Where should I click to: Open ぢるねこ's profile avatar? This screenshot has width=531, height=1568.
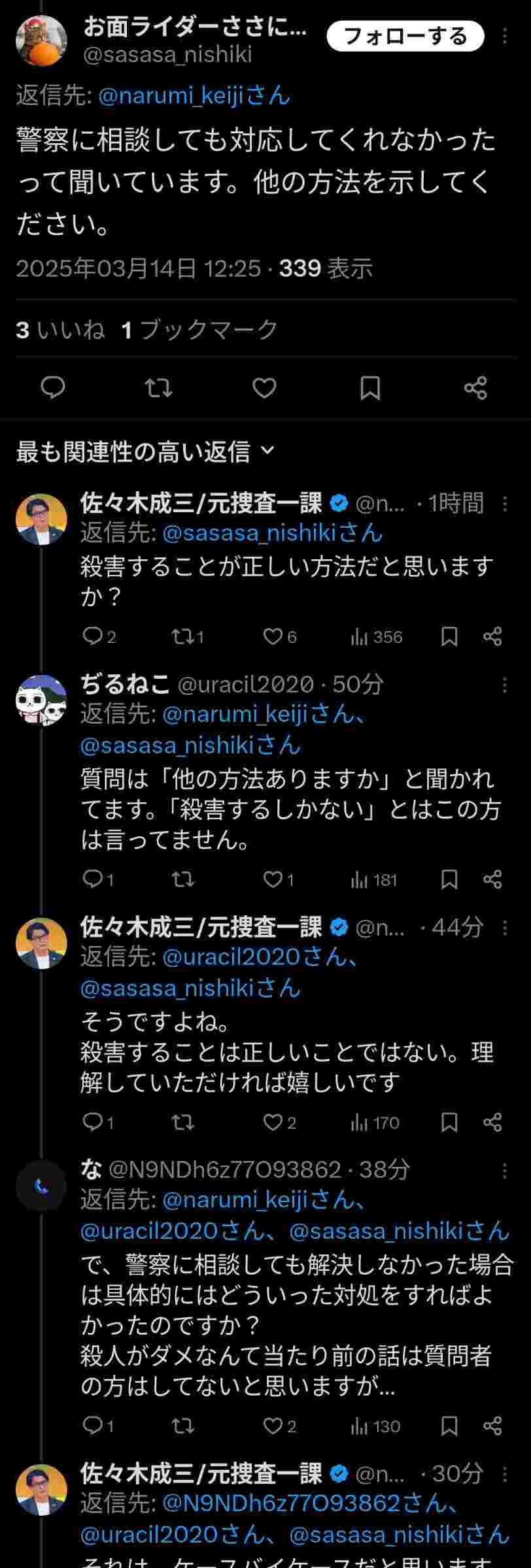[41, 700]
